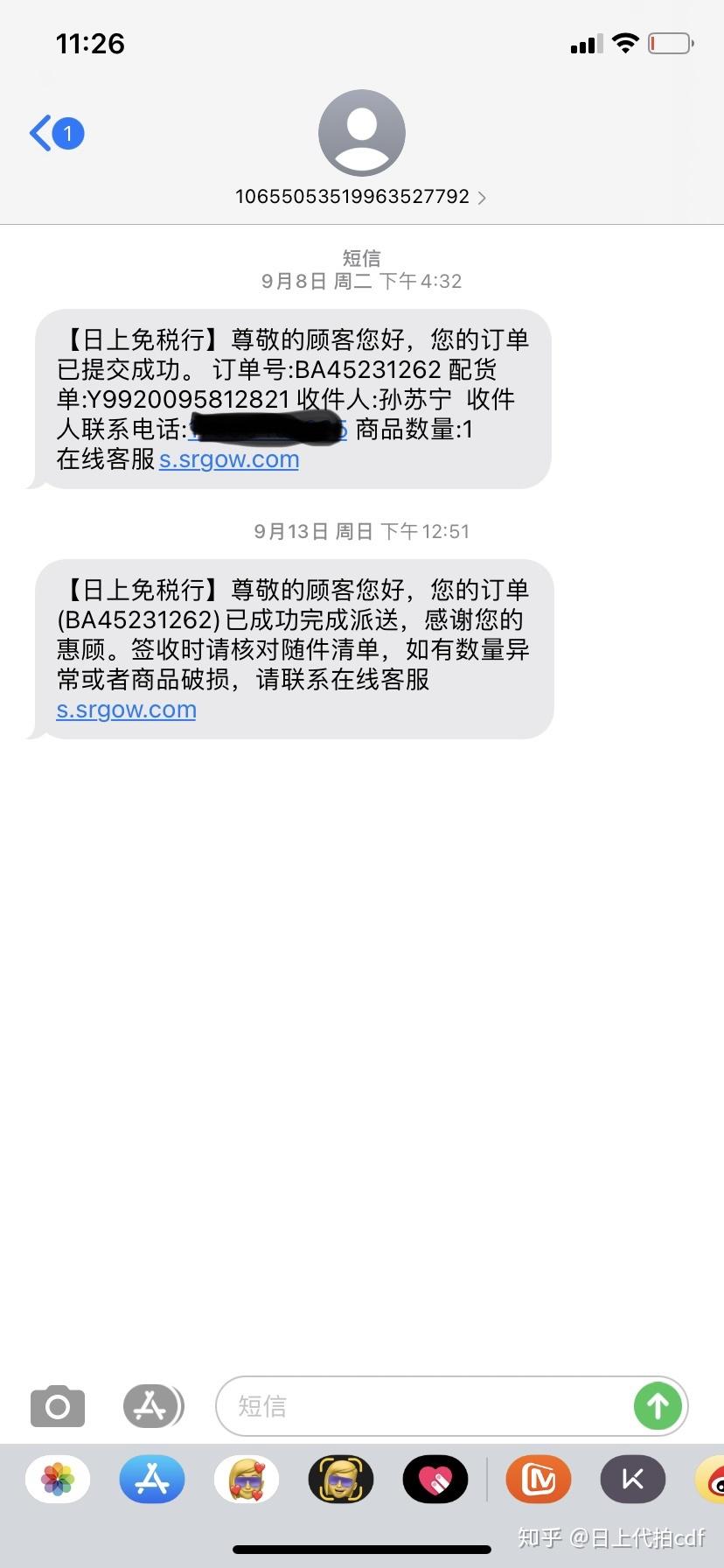
Task: Open the Memoji app with yellow frame
Action: 341,1480
